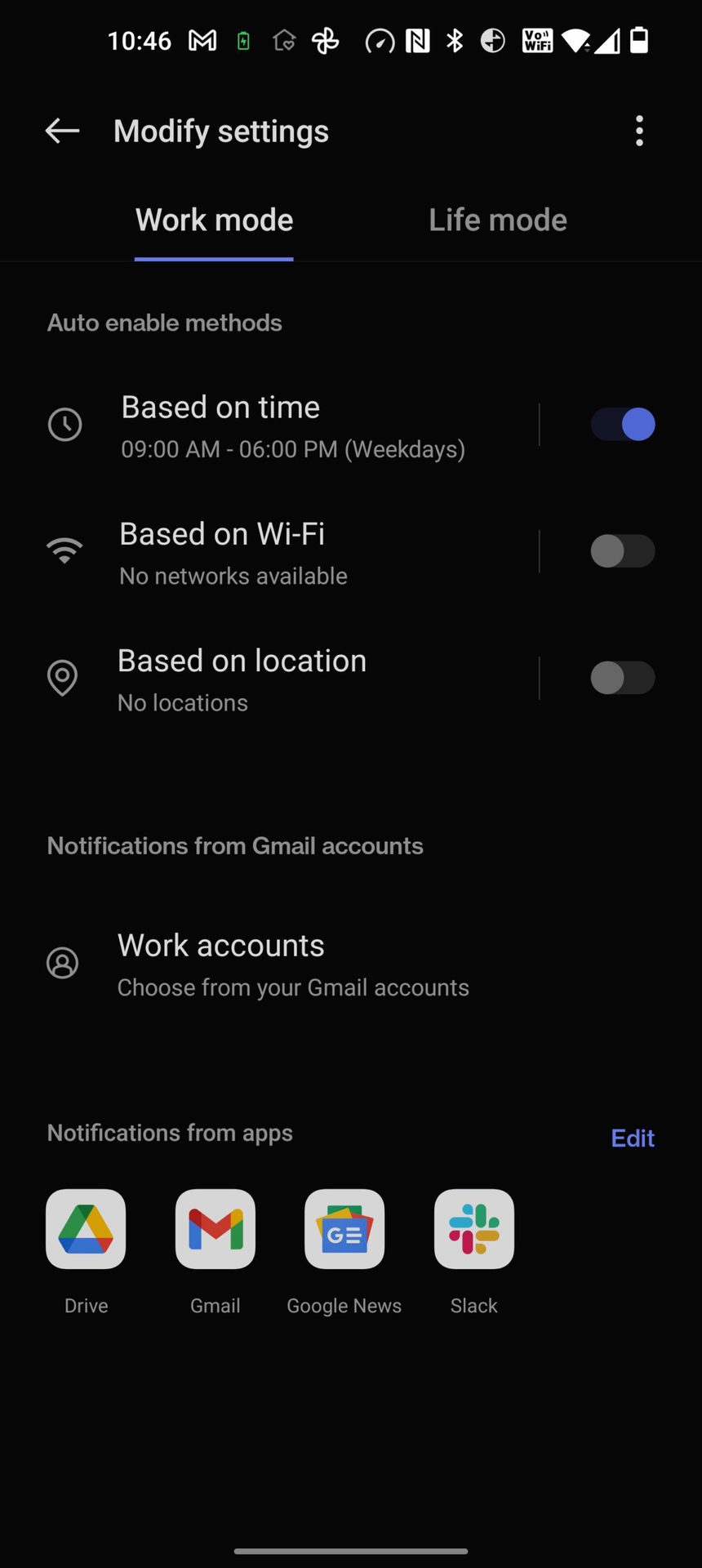Tap the Slack app icon
The width and height of the screenshot is (702, 1568).
474,1229
